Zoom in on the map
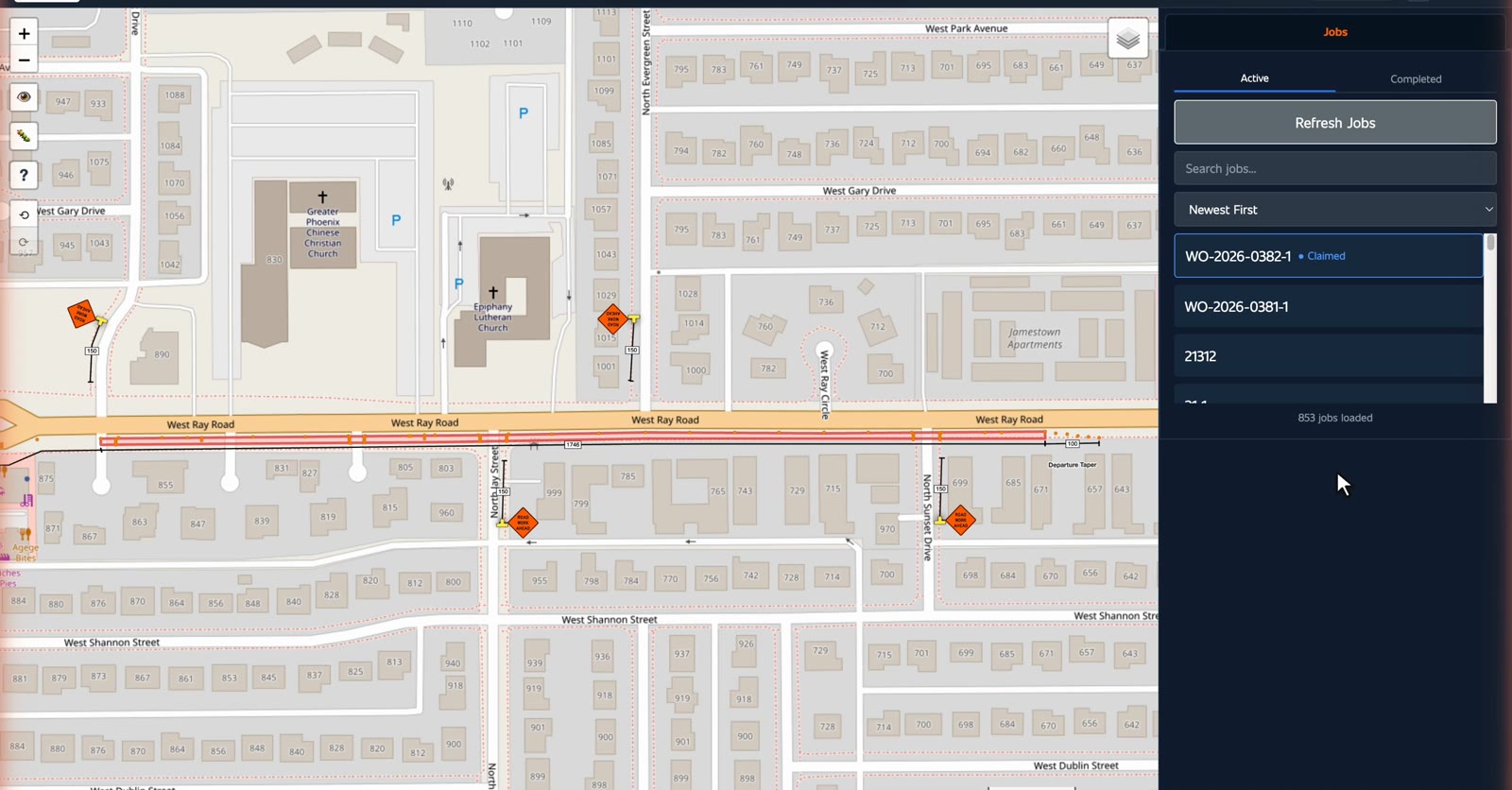The height and width of the screenshot is (790, 1512). [24, 33]
